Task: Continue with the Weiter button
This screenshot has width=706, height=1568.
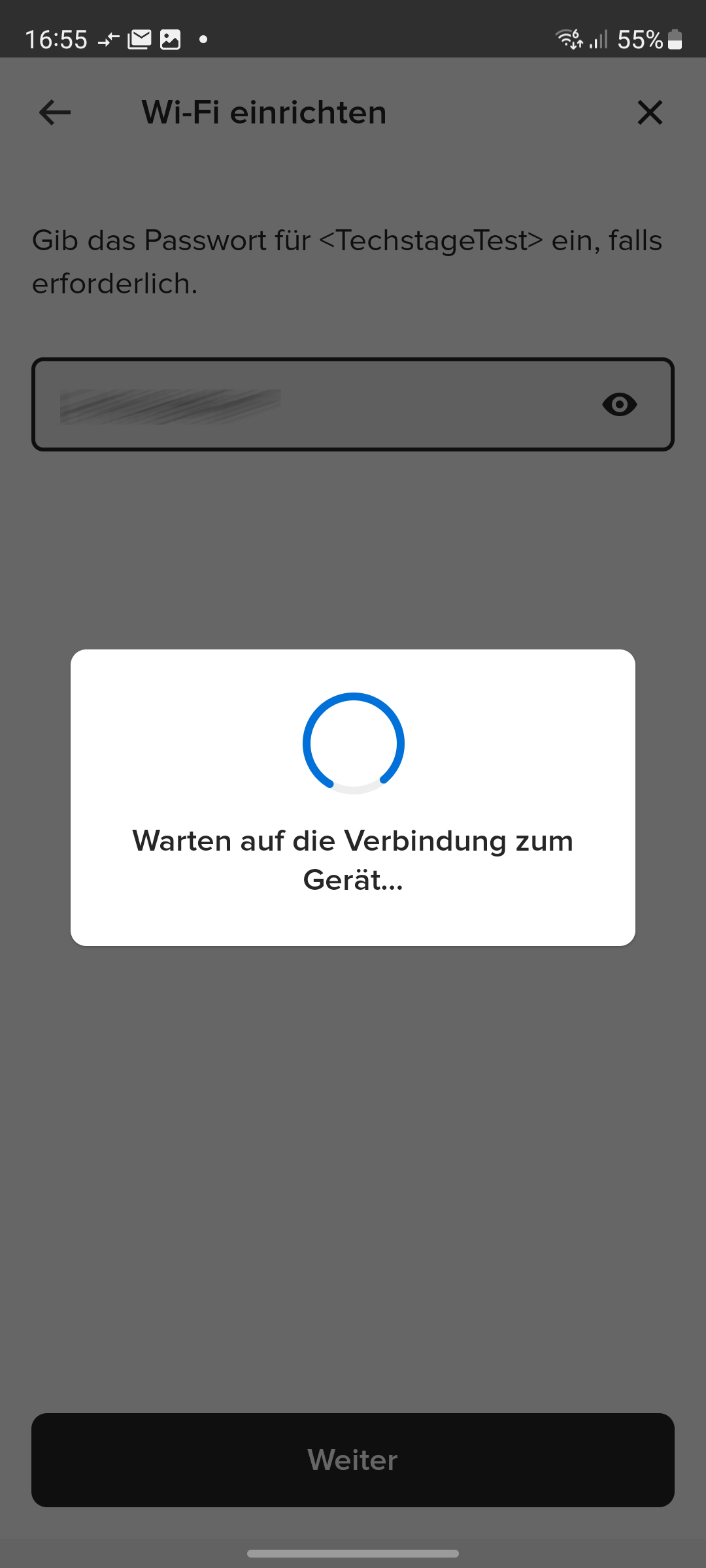Action: click(x=353, y=1460)
